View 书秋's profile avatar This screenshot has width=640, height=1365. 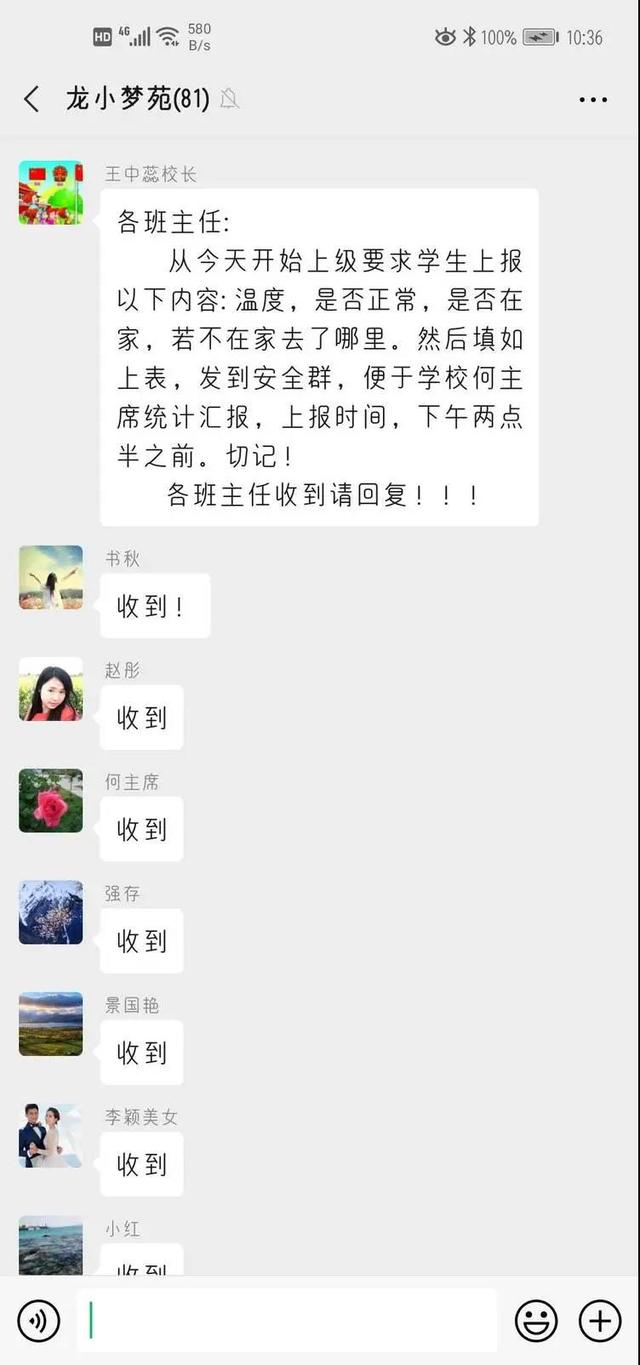51,577
